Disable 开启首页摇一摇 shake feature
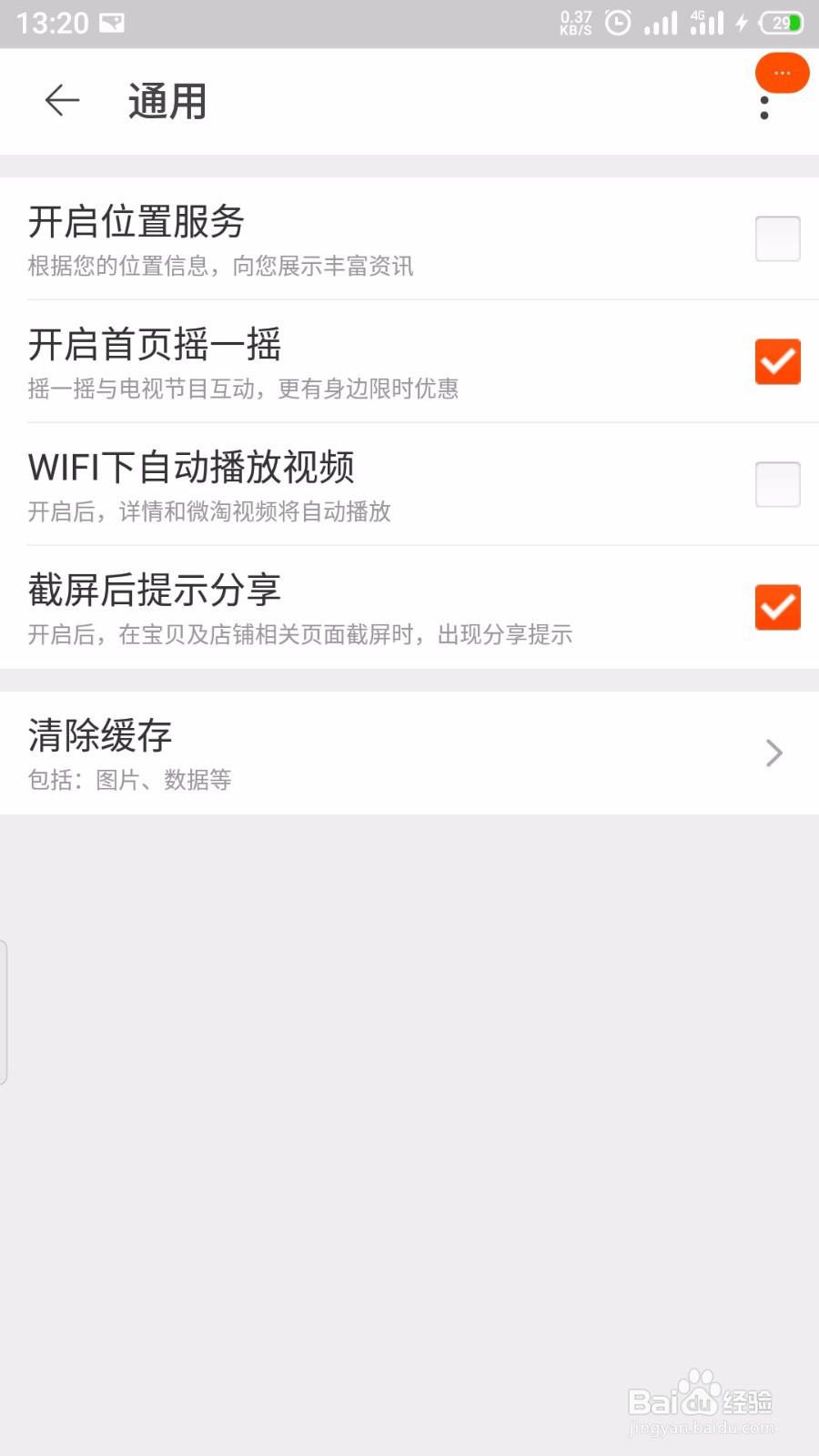The height and width of the screenshot is (1456, 819). (x=776, y=361)
